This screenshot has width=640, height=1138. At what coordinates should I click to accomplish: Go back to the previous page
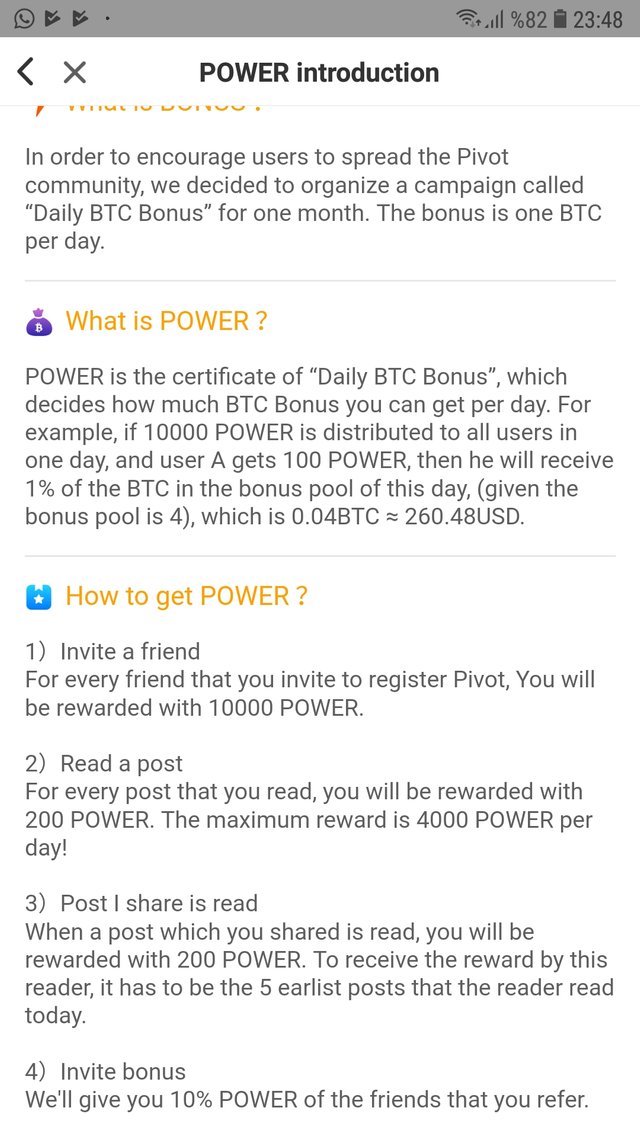(x=26, y=72)
